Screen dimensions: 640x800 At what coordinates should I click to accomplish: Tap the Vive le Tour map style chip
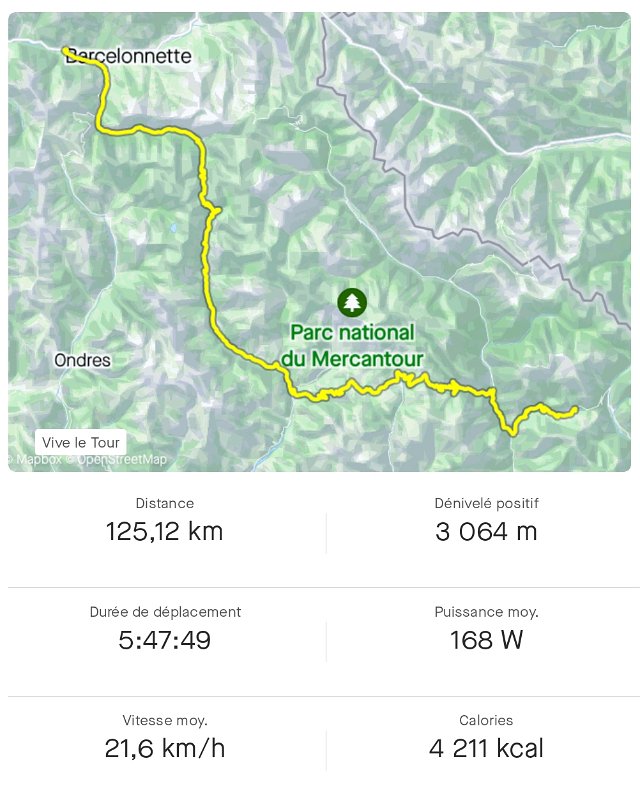pyautogui.click(x=81, y=442)
